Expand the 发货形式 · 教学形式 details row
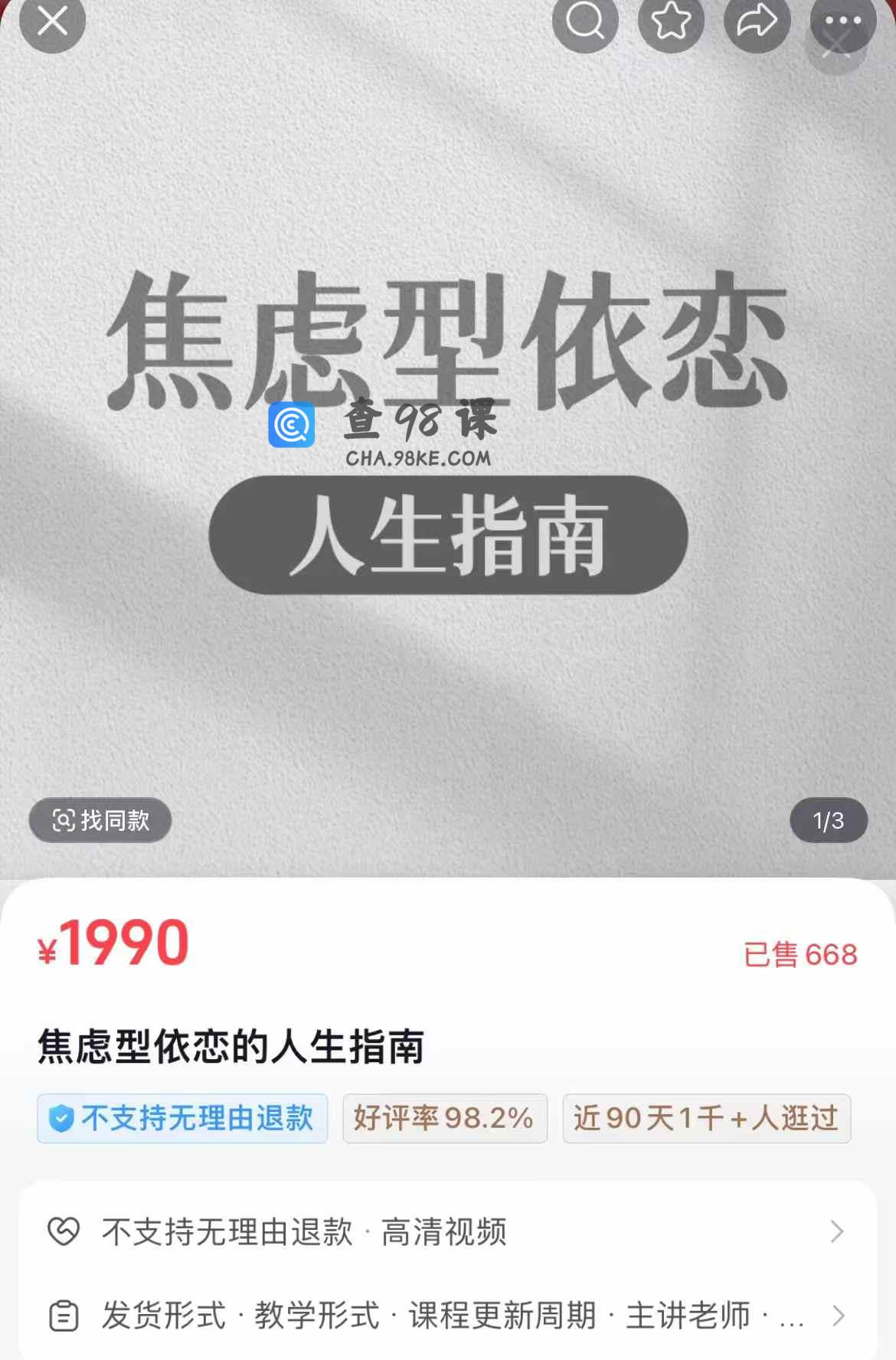 coord(448,1316)
